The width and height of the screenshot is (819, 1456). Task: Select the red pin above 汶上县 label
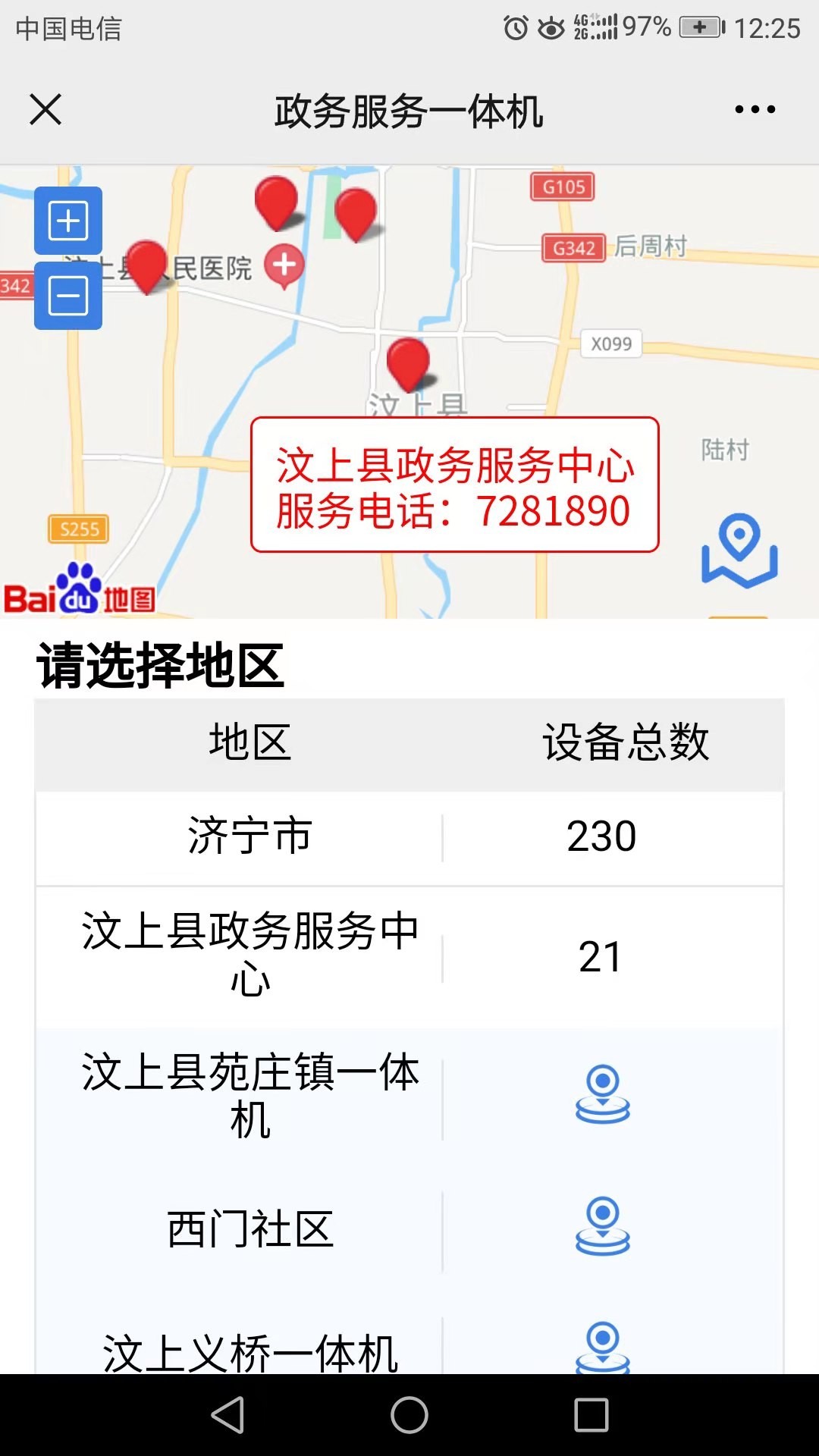click(x=409, y=366)
